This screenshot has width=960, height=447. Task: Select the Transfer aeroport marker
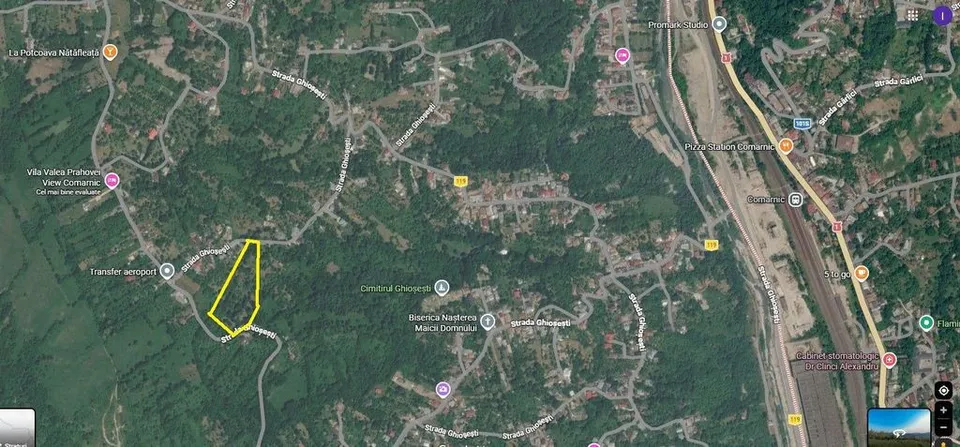[x=167, y=271]
